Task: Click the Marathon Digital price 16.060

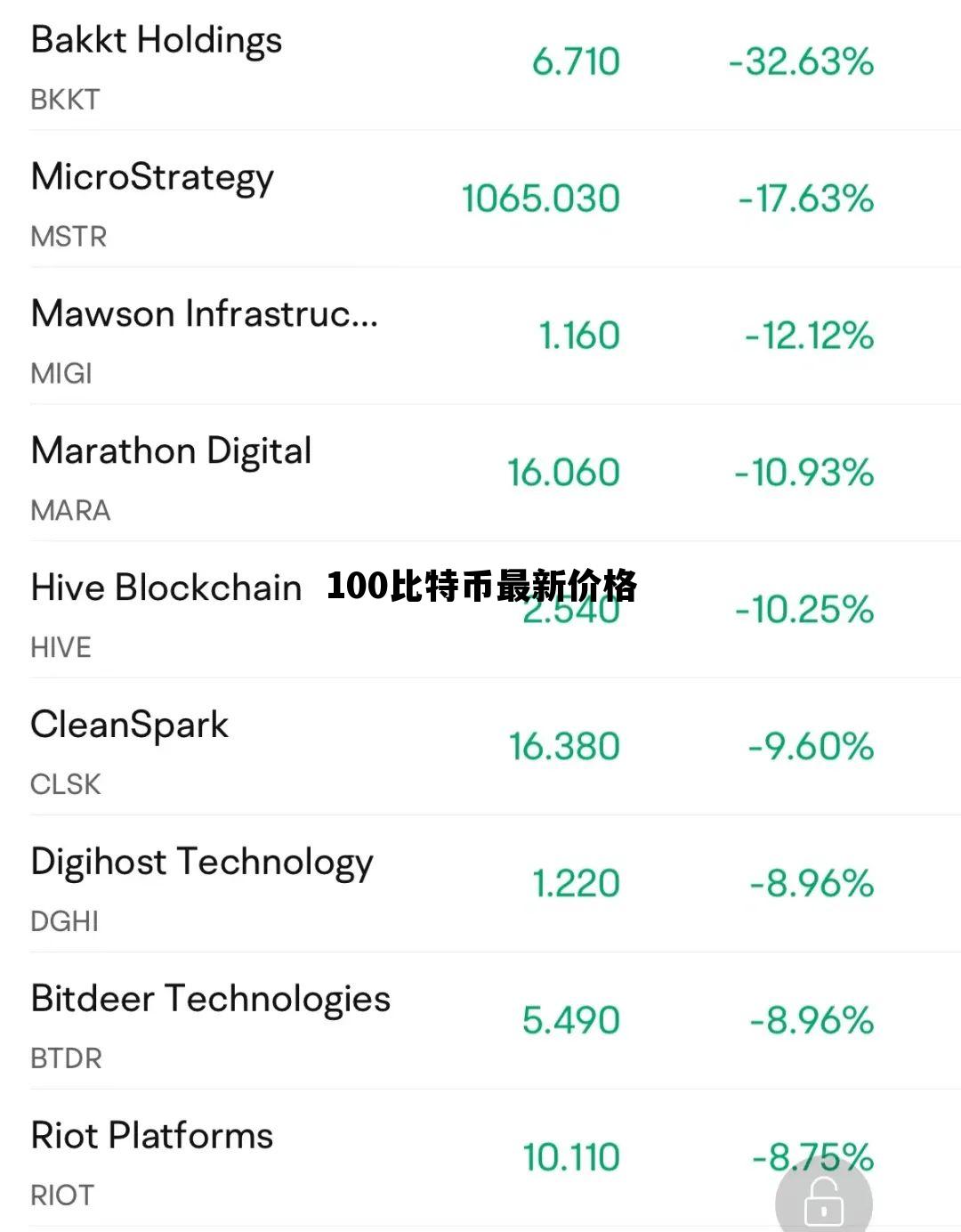Action: [x=565, y=472]
